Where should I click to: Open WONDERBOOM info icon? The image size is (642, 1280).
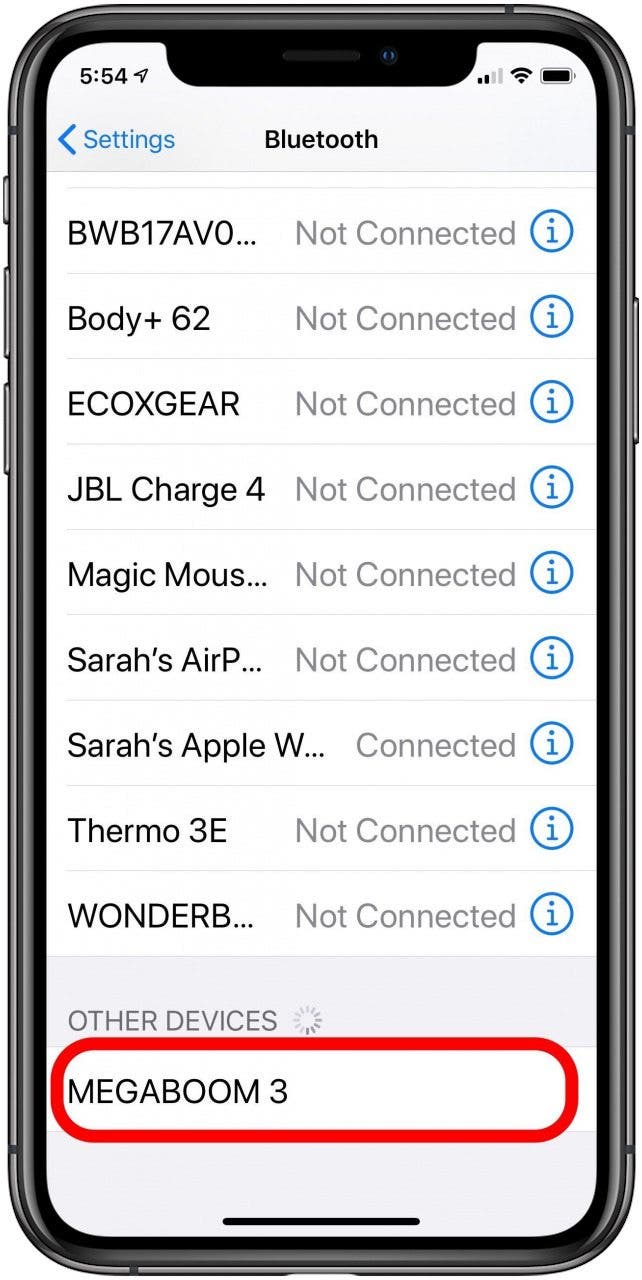pos(551,916)
